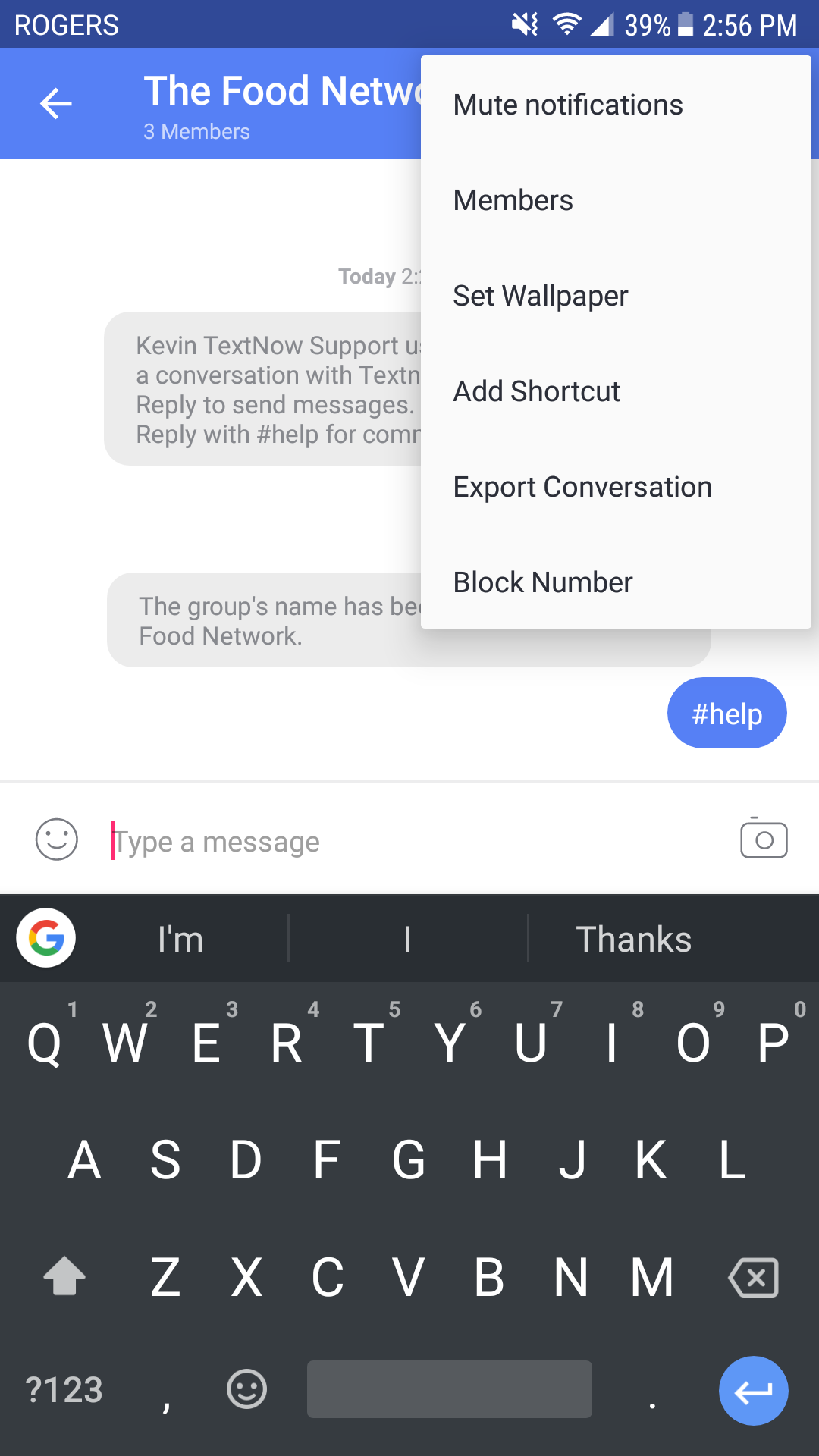The image size is (819, 1456).
Task: Tap Add Shortcut in the menu
Action: (x=536, y=391)
